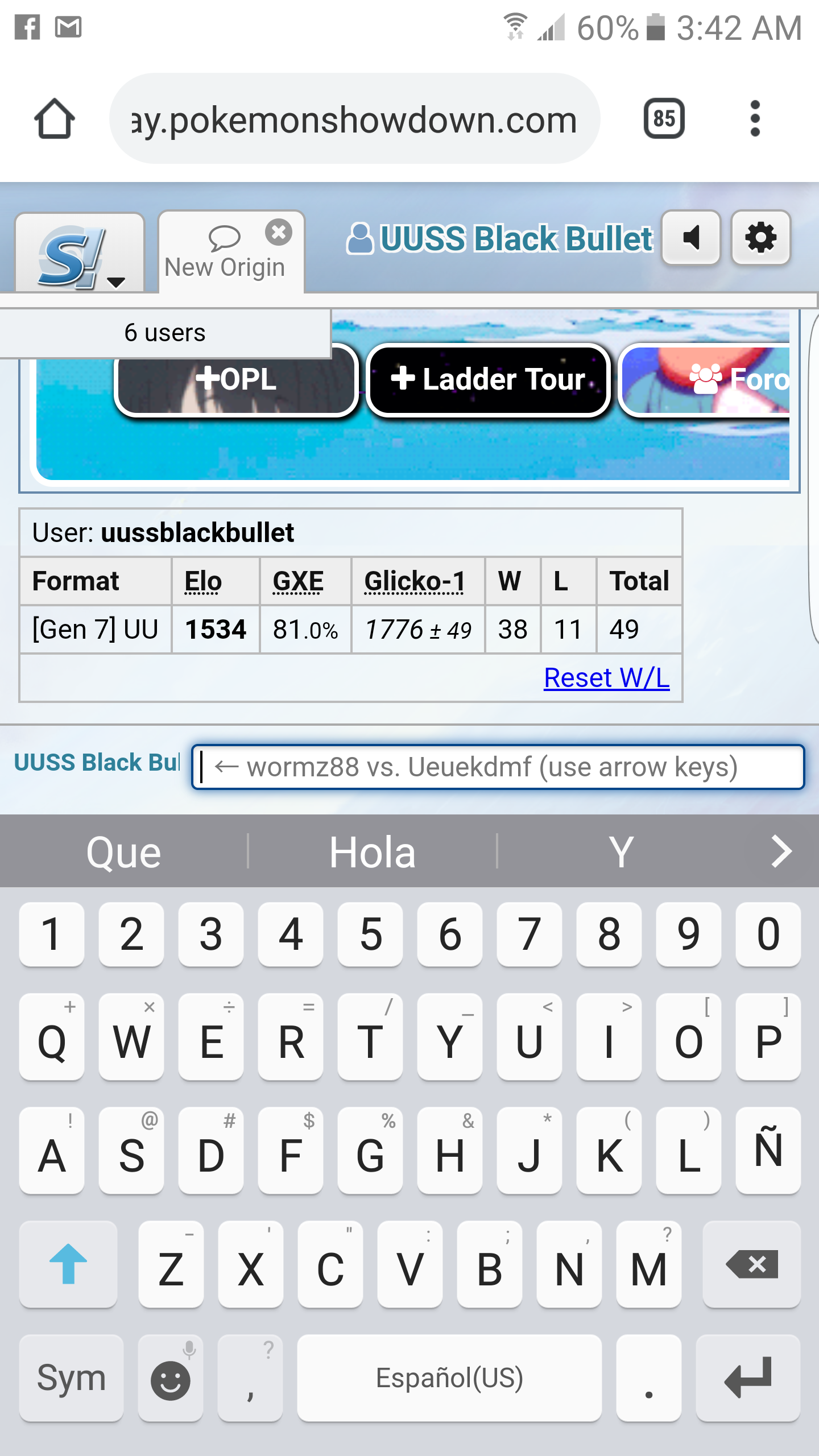This screenshot has width=819, height=1456.
Task: Focus the chat message input box
Action: pos(498,767)
